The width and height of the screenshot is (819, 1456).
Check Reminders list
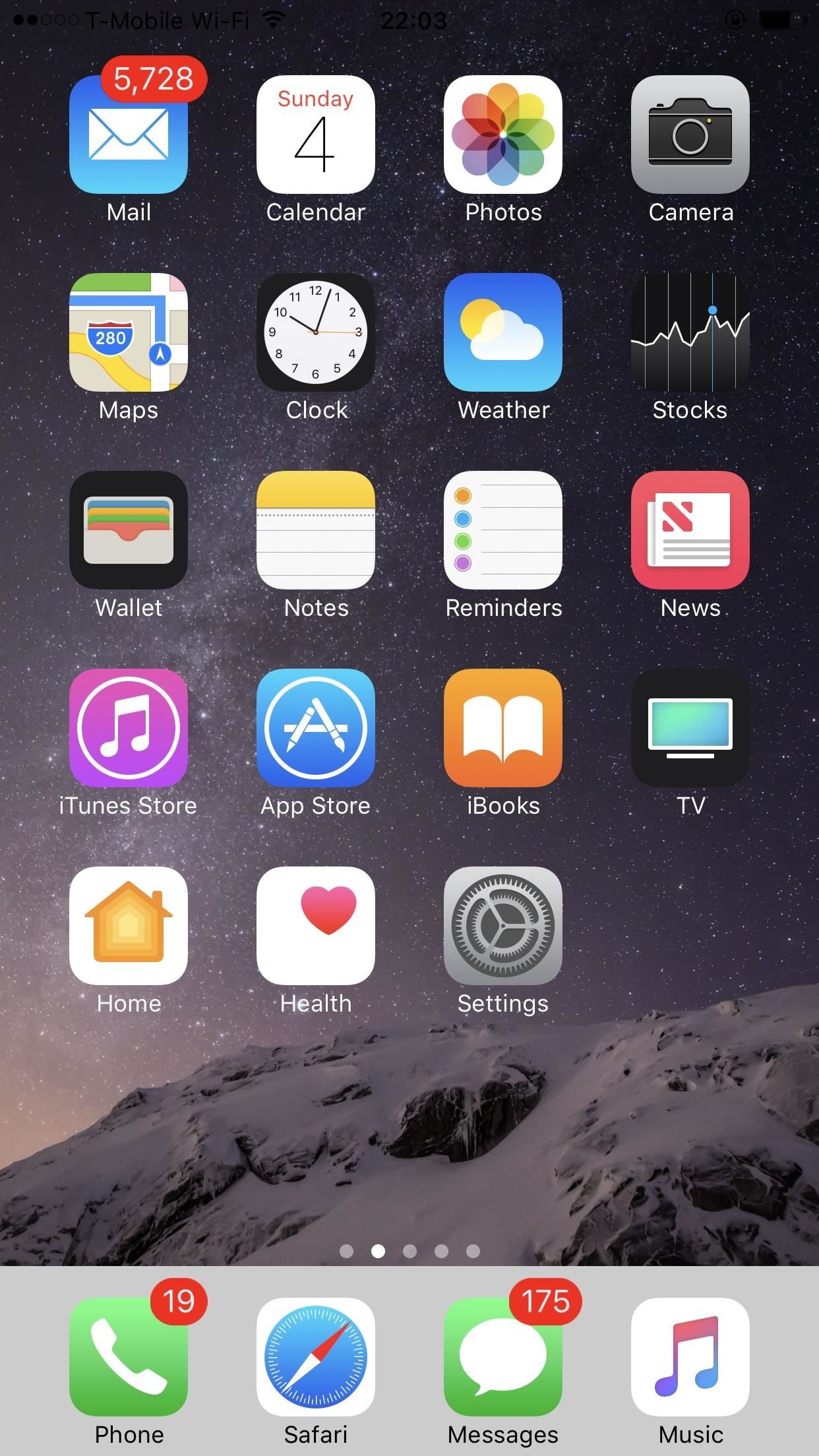(502, 532)
